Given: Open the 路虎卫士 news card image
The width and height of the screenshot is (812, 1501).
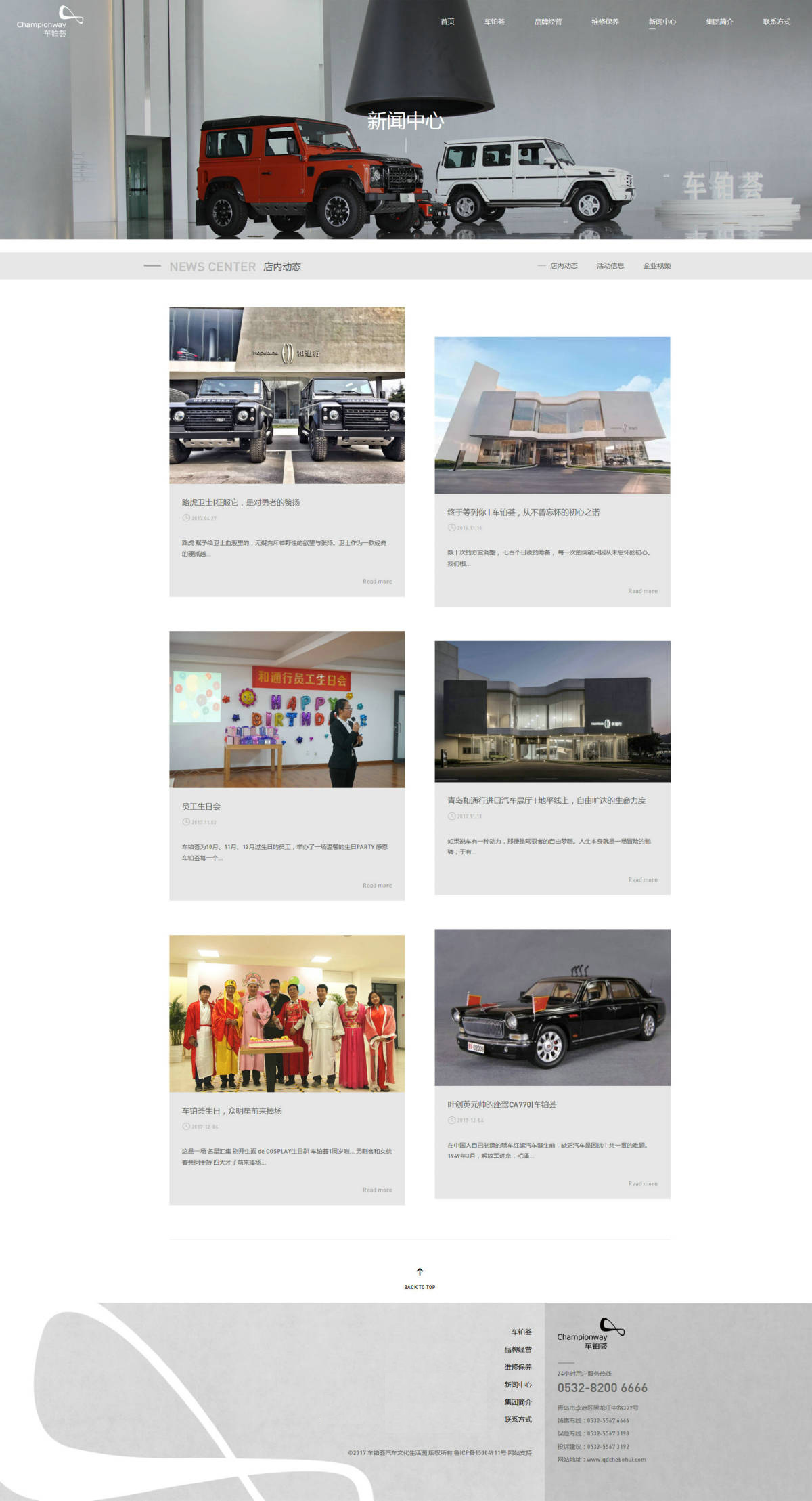Looking at the screenshot, I should pos(287,395).
